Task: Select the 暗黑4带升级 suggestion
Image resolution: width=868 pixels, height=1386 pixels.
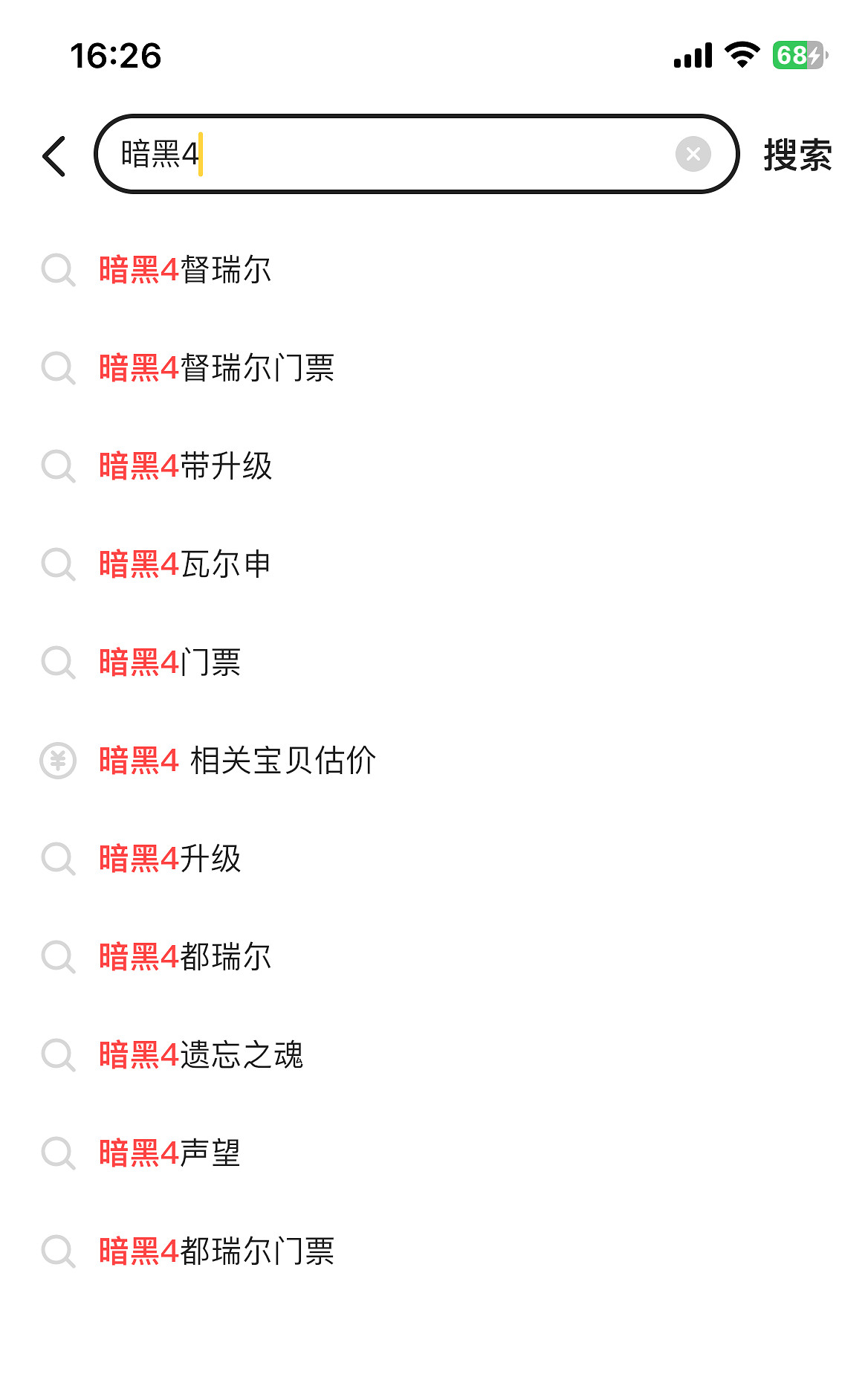Action: [x=186, y=467]
